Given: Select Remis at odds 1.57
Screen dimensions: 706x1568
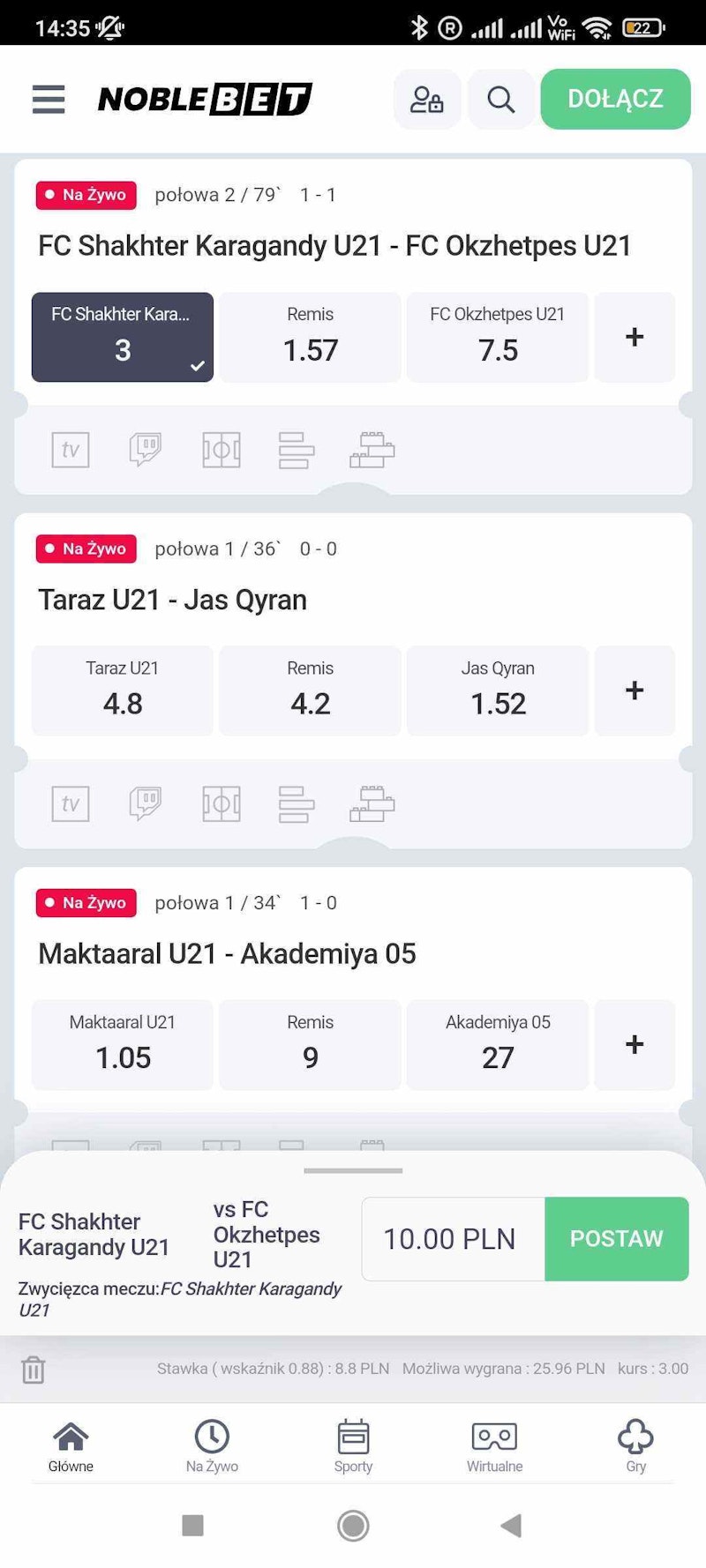Looking at the screenshot, I should [x=311, y=337].
